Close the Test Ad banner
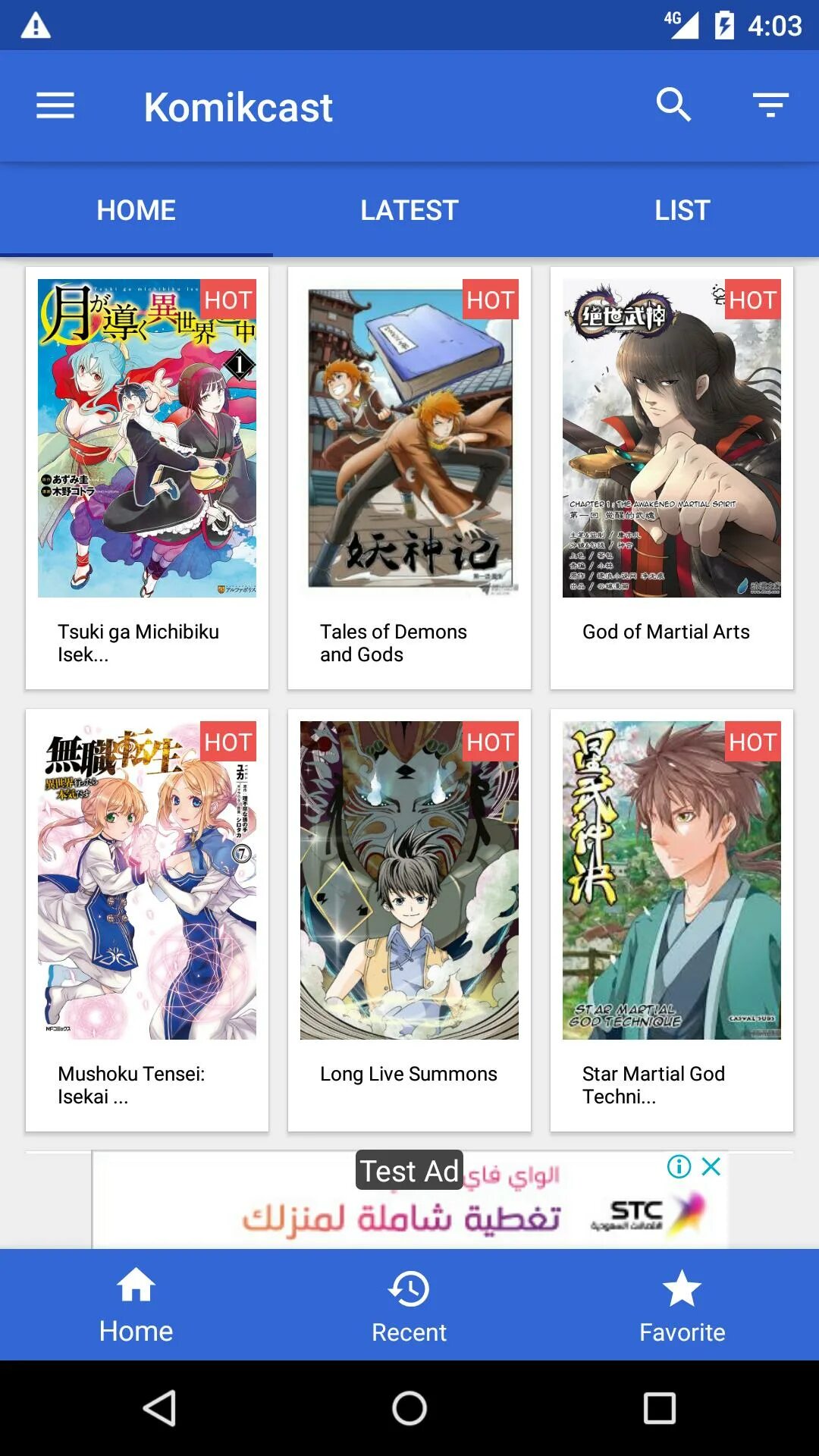Viewport: 819px width, 1456px height. pyautogui.click(x=711, y=1168)
